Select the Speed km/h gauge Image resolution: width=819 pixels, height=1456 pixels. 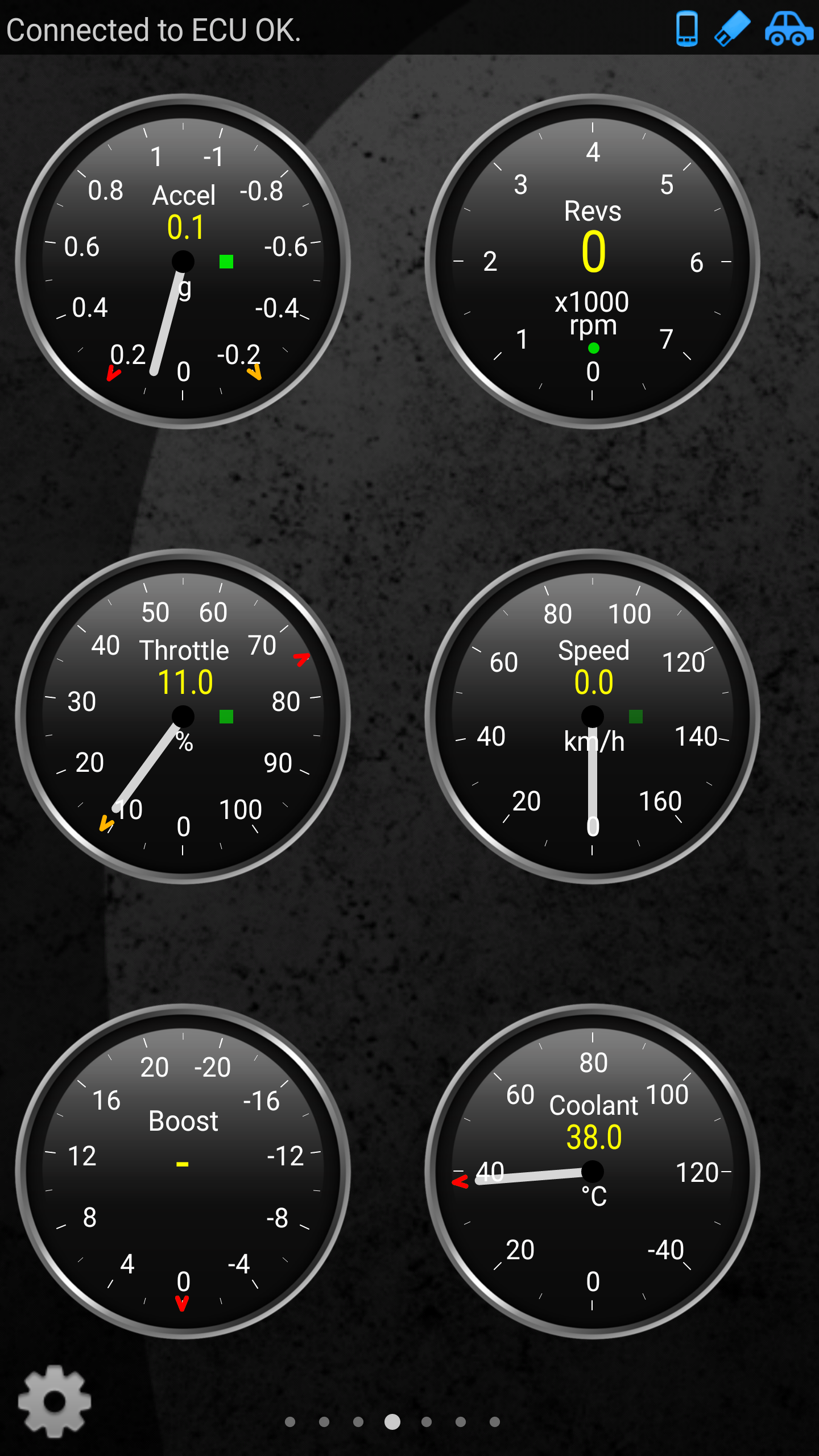click(x=593, y=717)
